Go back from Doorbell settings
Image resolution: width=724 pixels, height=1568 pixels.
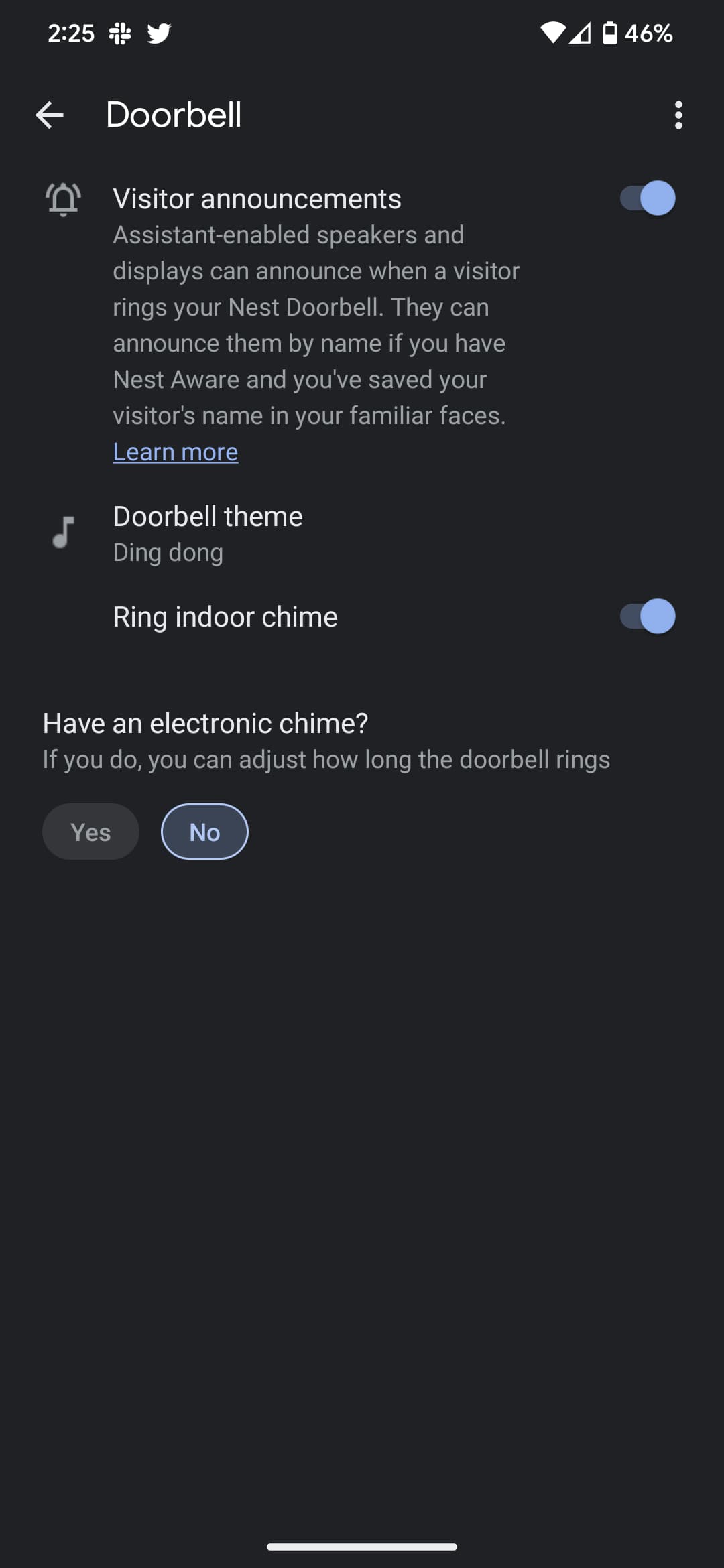[x=50, y=115]
